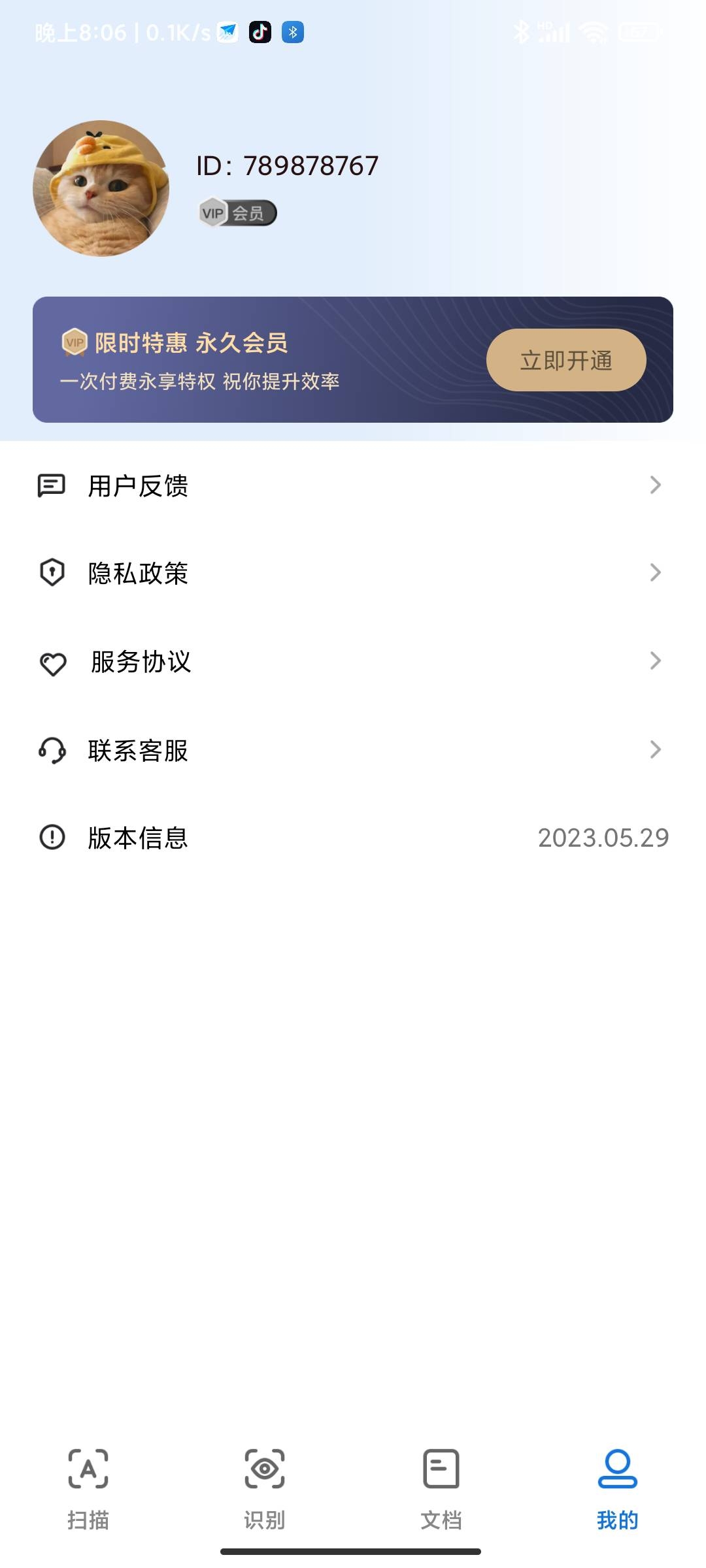706x1568 pixels.
Task: Click the version date 2023.05.29 text
Action: (603, 838)
